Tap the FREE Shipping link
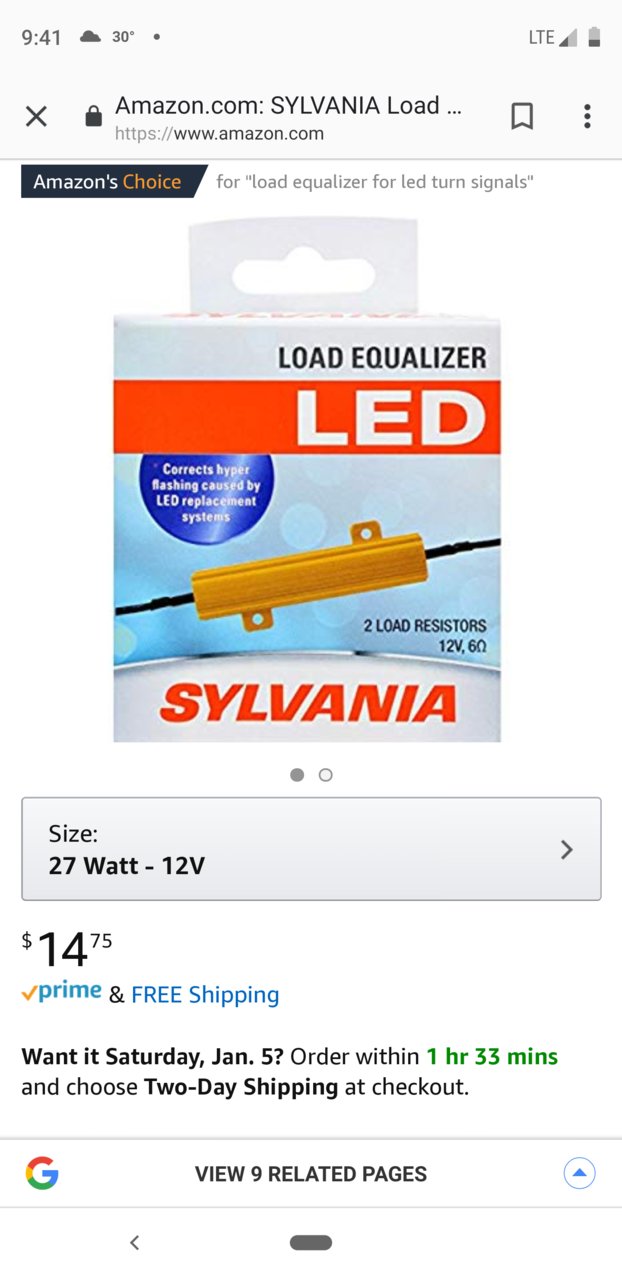The height and width of the screenshot is (1279, 622). (205, 995)
